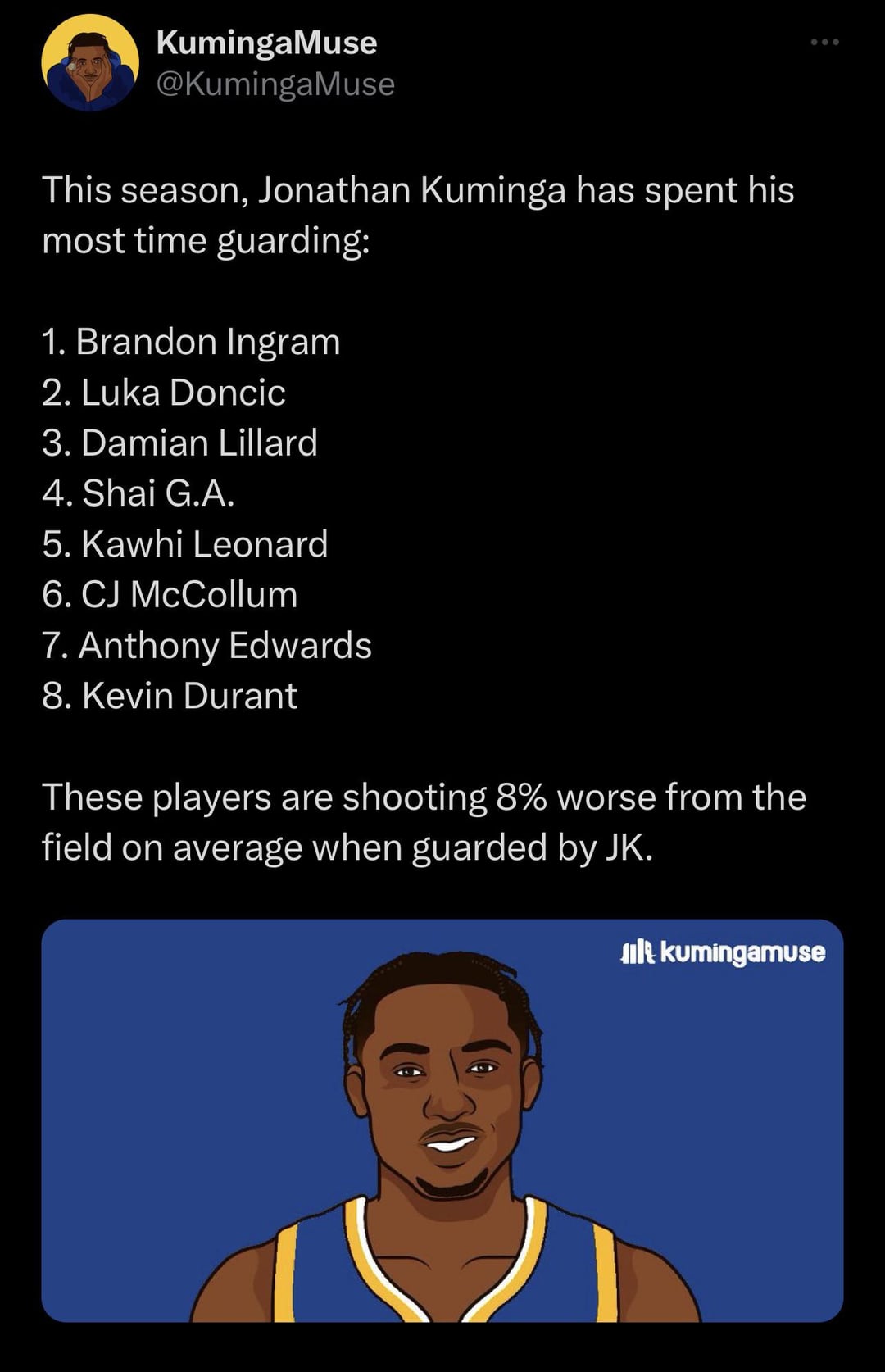Open the KumingaMuse profile picture

(x=90, y=63)
